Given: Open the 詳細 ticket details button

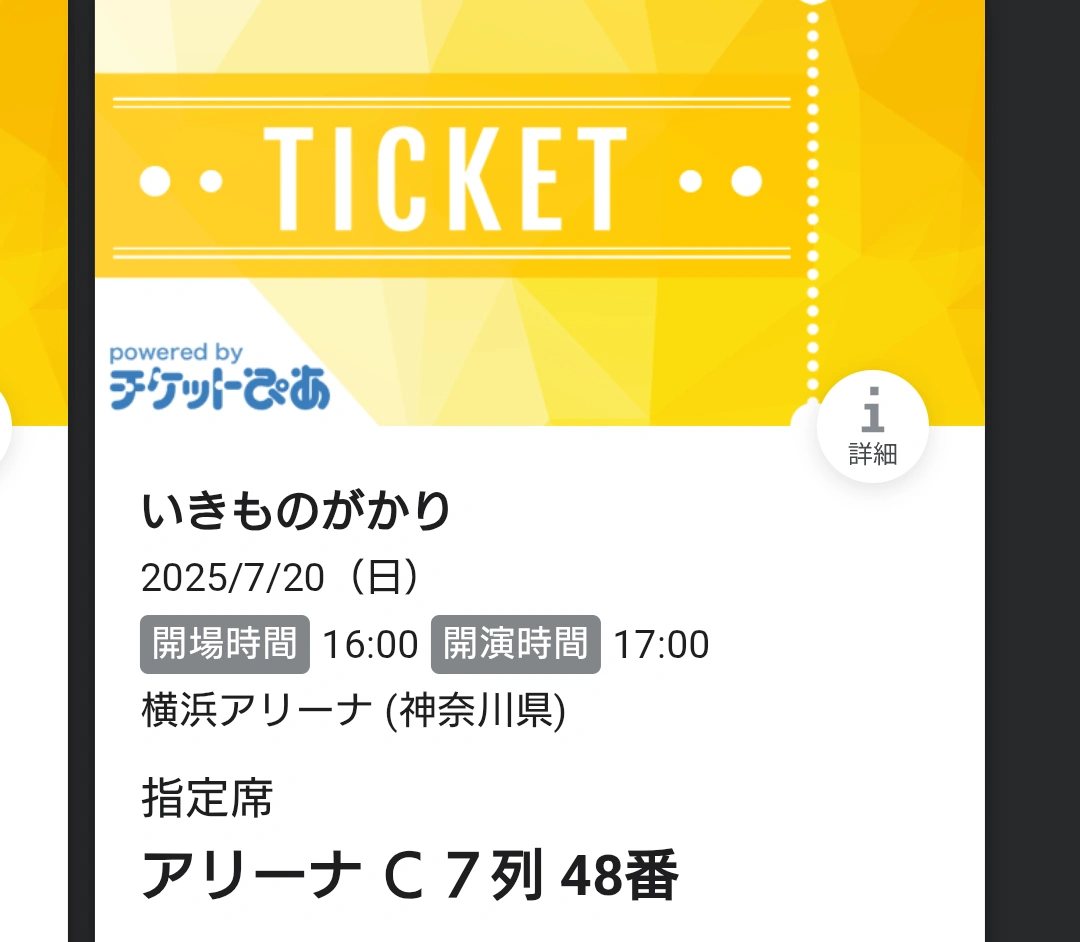Looking at the screenshot, I should point(872,427).
